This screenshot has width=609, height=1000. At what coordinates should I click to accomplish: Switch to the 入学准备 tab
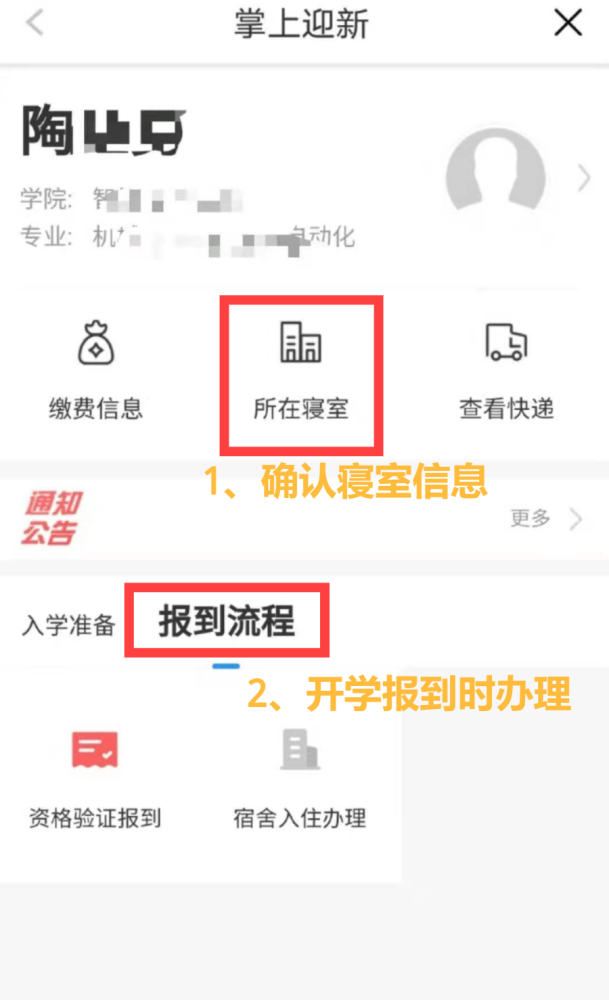pyautogui.click(x=68, y=626)
